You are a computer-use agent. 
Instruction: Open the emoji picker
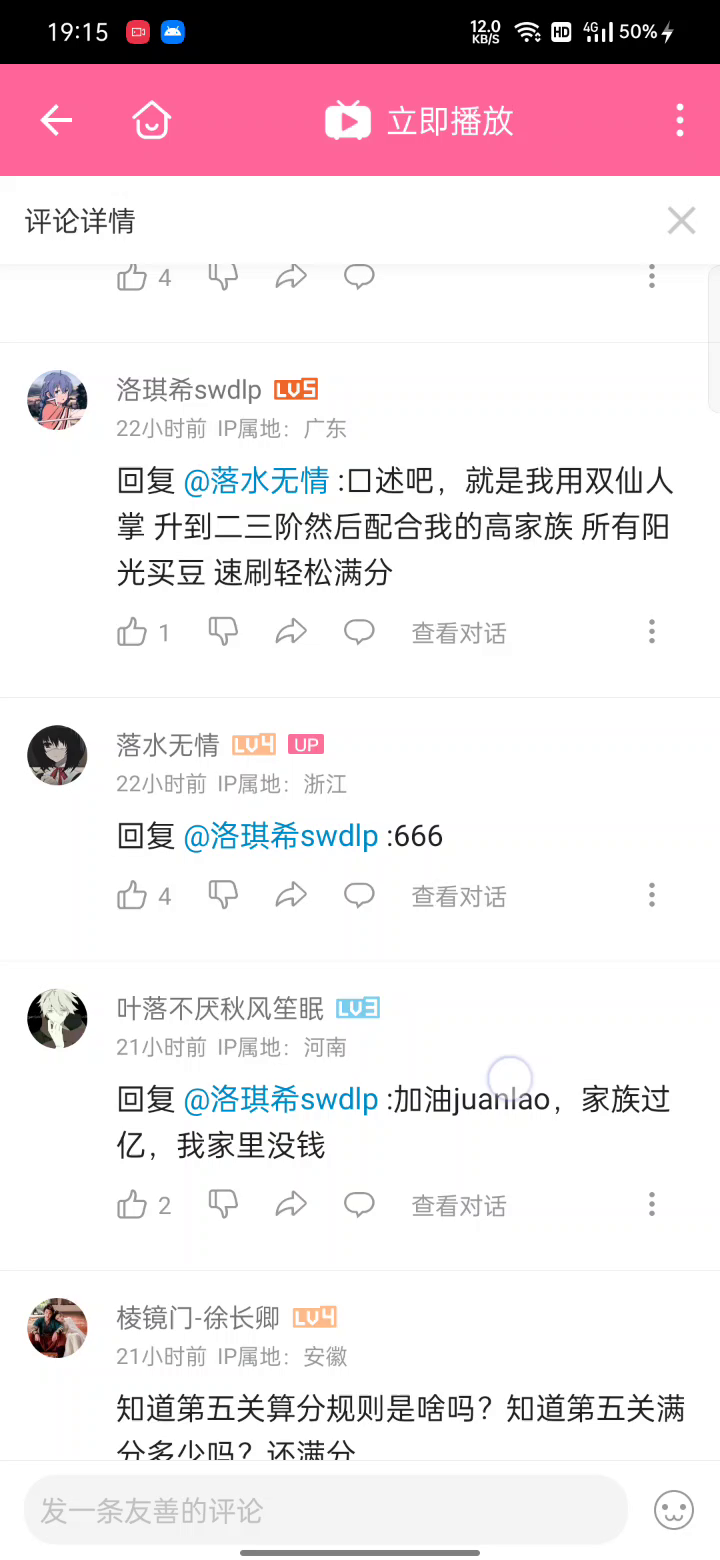(x=674, y=1510)
